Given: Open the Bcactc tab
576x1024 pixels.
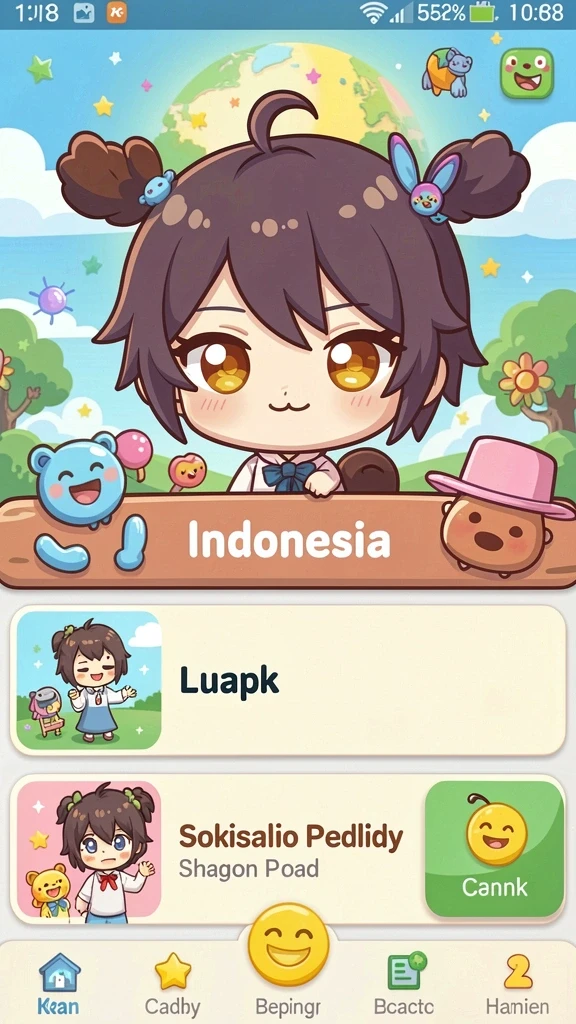Looking at the screenshot, I should pos(404,984).
